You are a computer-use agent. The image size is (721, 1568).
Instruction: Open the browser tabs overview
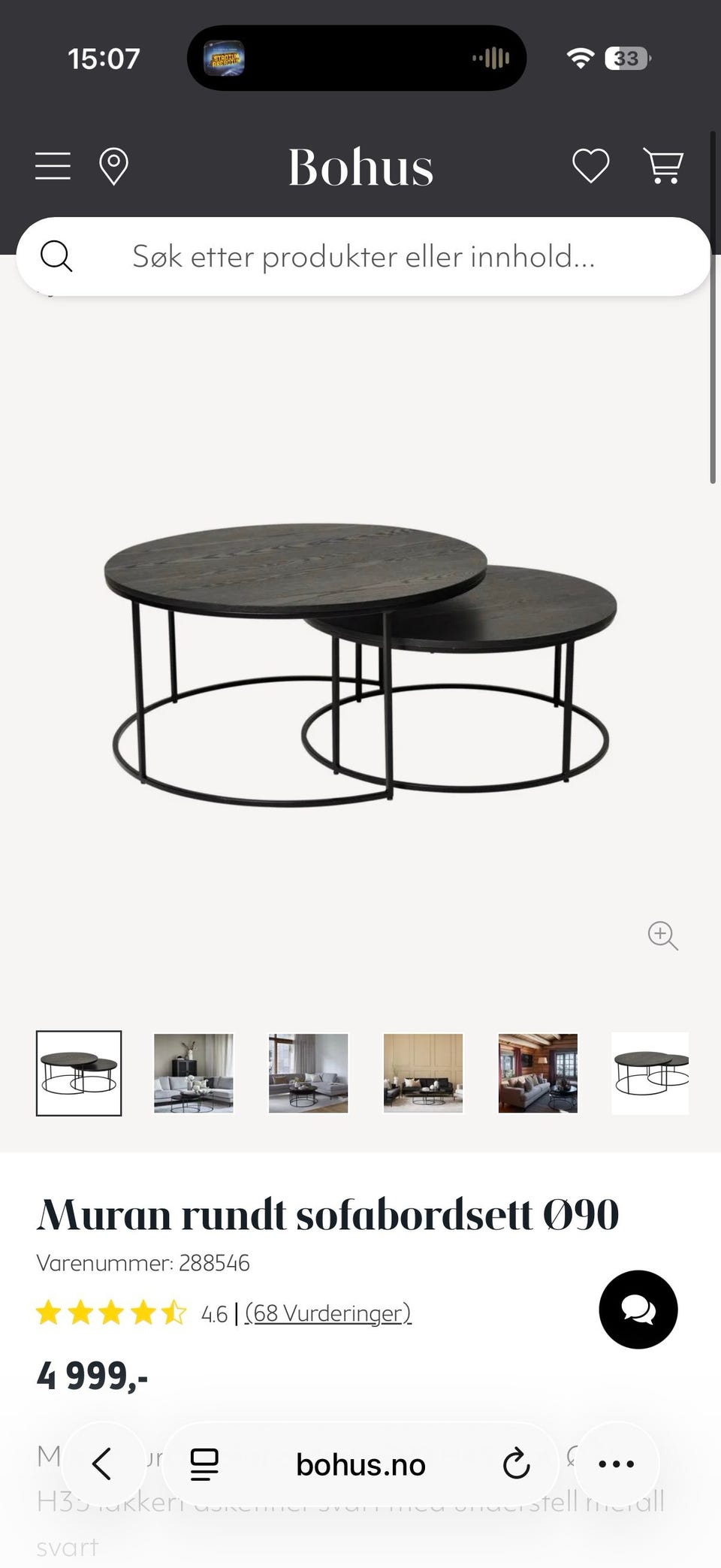(x=204, y=1464)
